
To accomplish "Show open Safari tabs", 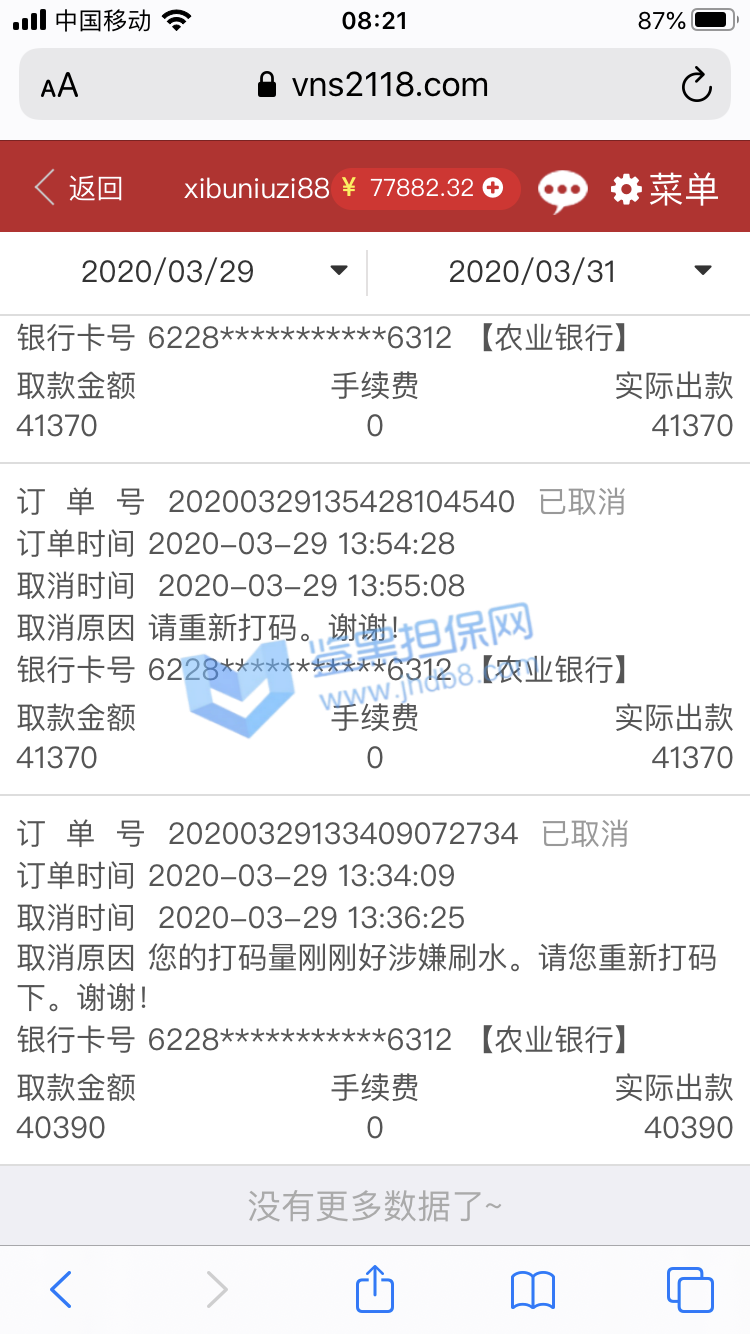I will pos(690,1289).
